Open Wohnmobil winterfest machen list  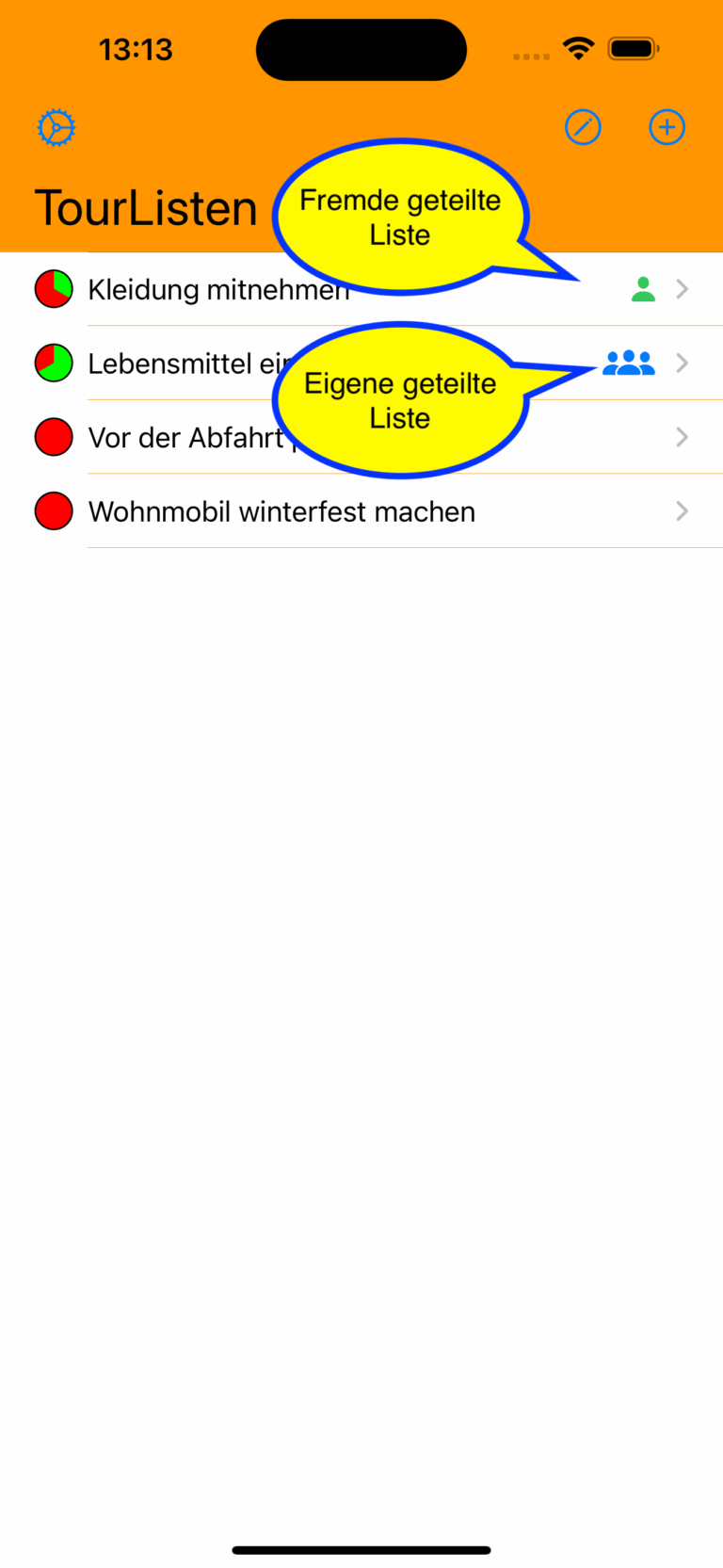click(x=361, y=511)
